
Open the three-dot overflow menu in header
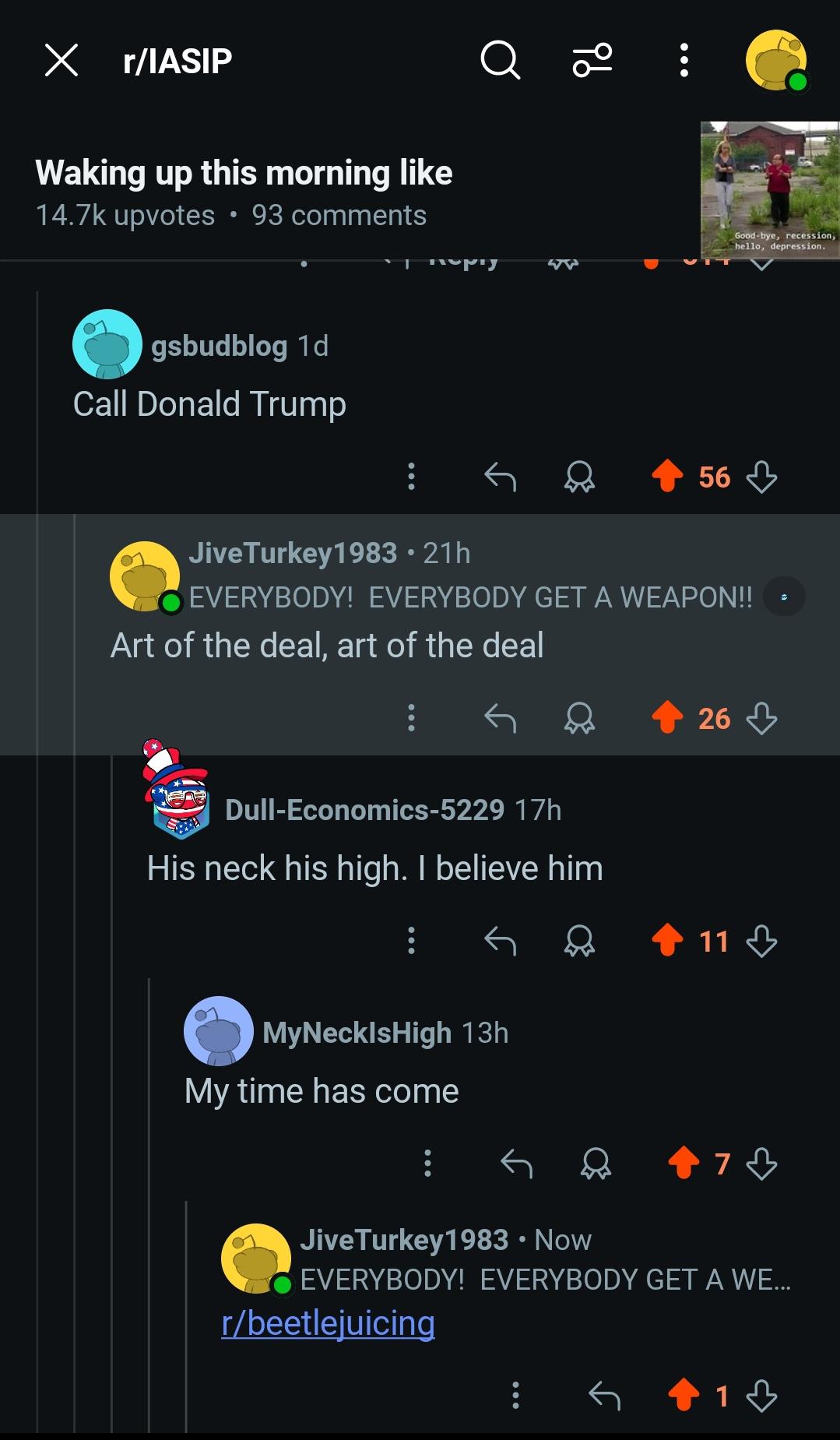(x=684, y=60)
